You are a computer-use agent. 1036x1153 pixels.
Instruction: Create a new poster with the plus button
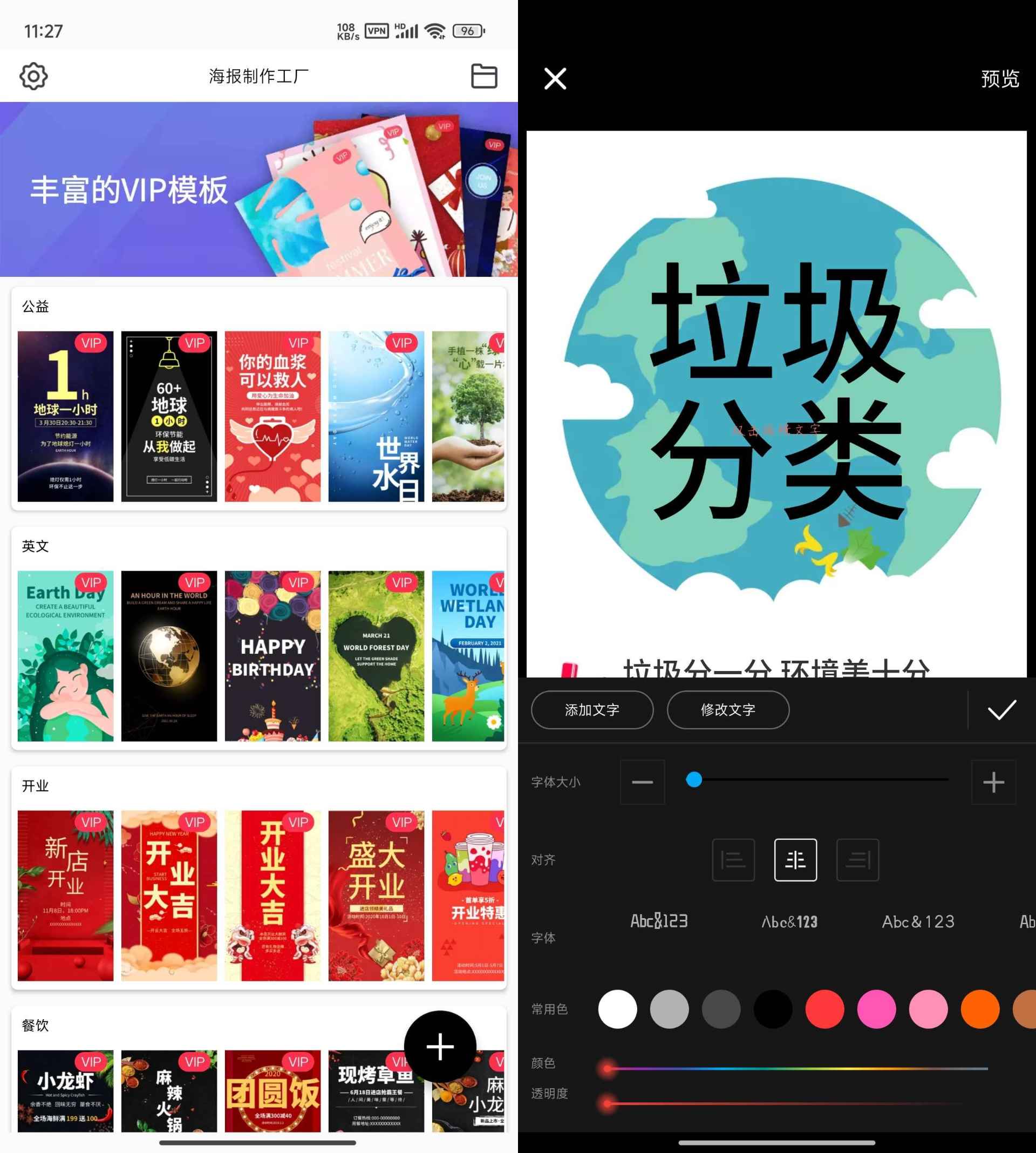[440, 1047]
